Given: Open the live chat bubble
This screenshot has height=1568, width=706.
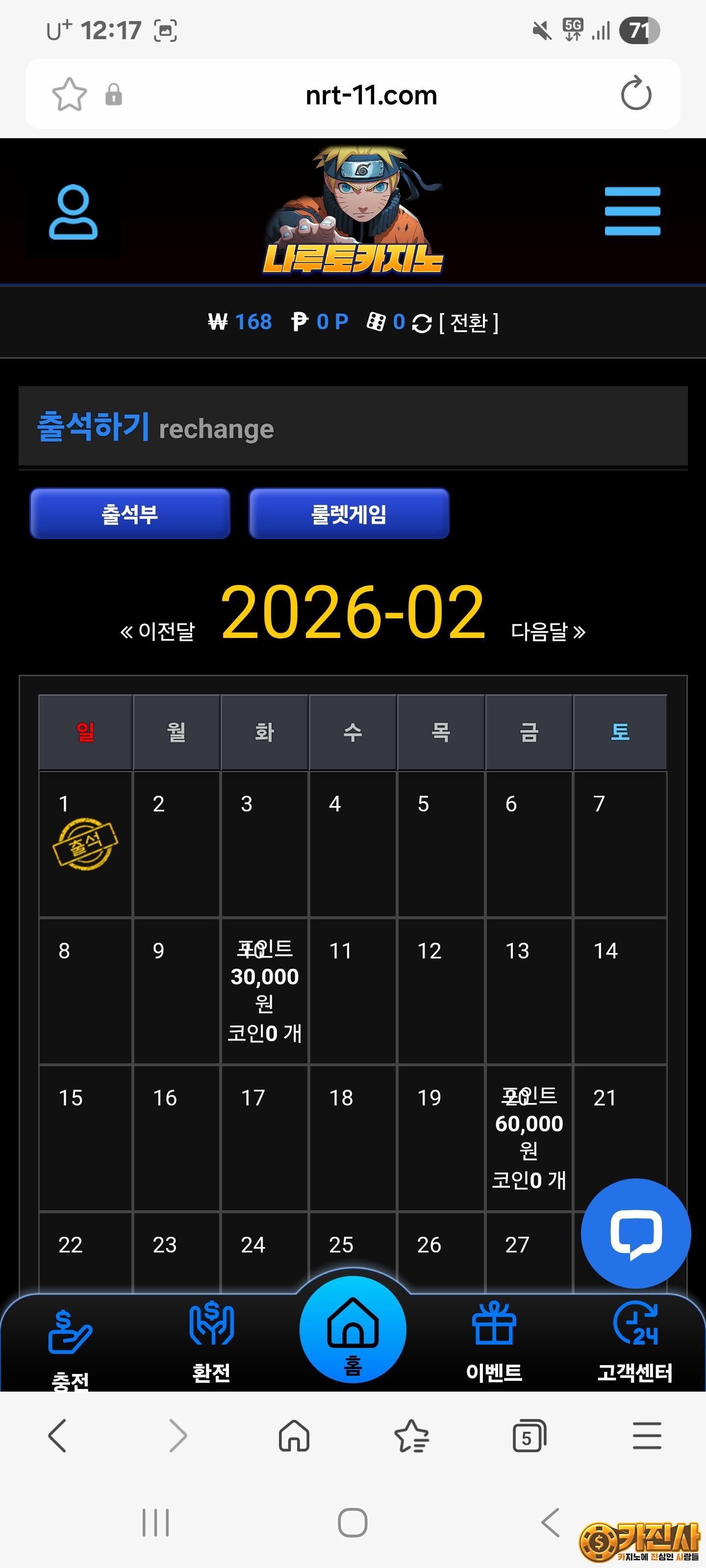Looking at the screenshot, I should 635,1233.
